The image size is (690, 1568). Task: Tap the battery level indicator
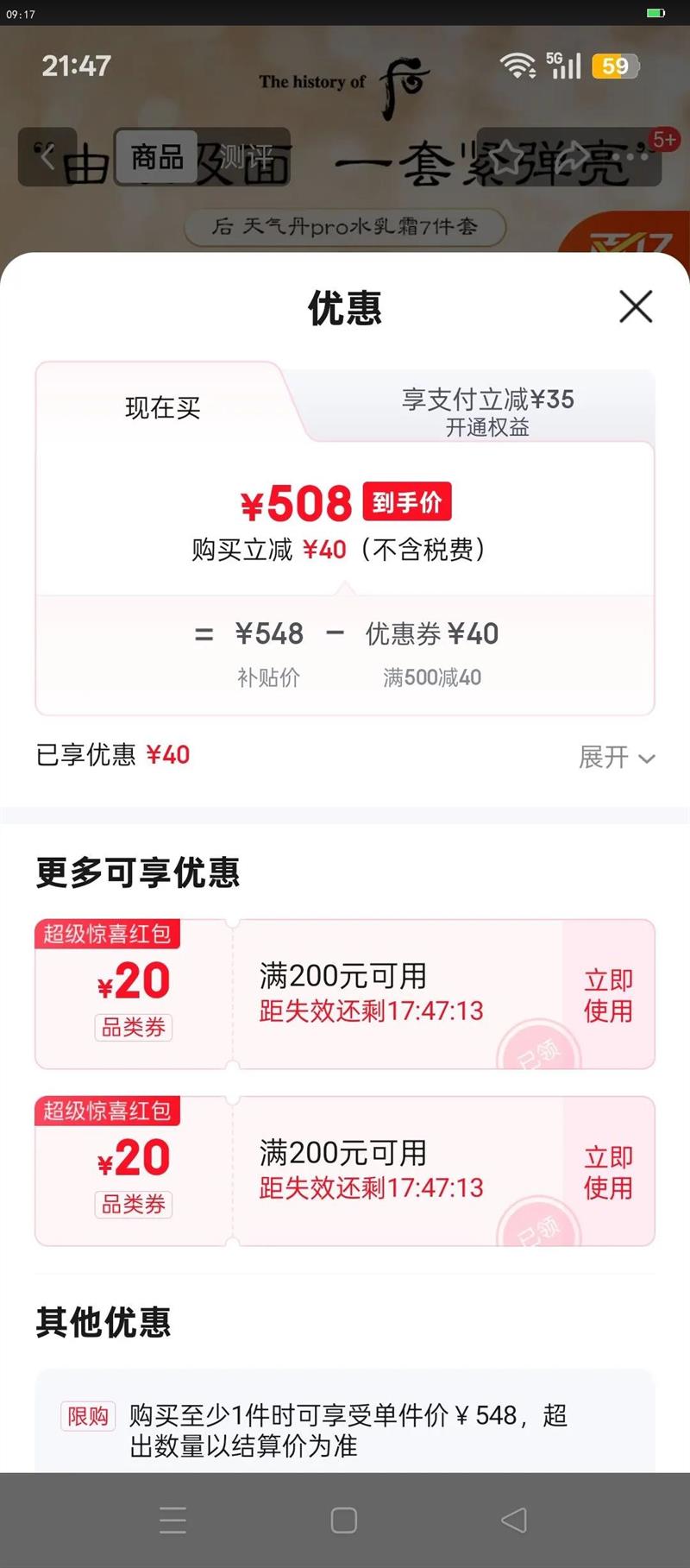pyautogui.click(x=614, y=66)
